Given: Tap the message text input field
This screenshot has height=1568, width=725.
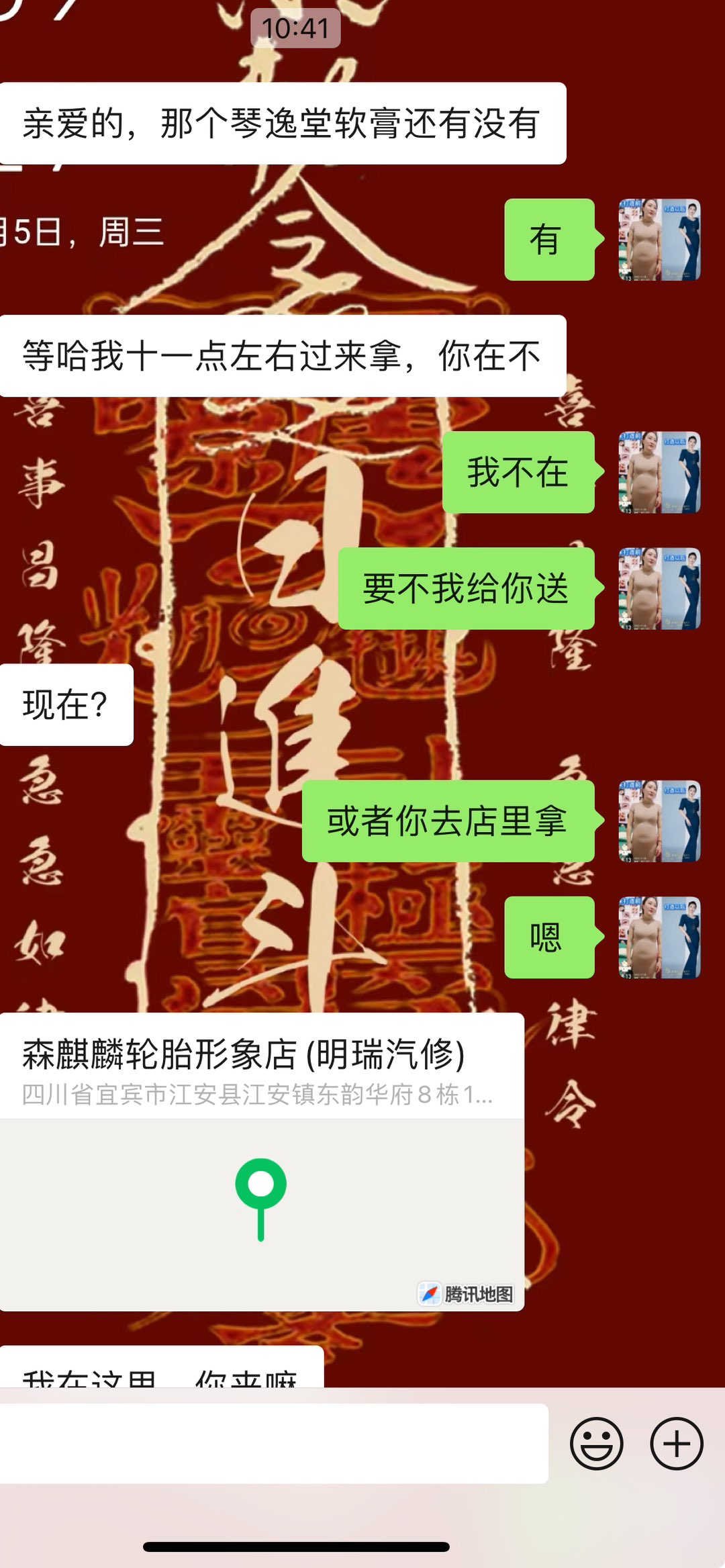Looking at the screenshot, I should point(274,1443).
